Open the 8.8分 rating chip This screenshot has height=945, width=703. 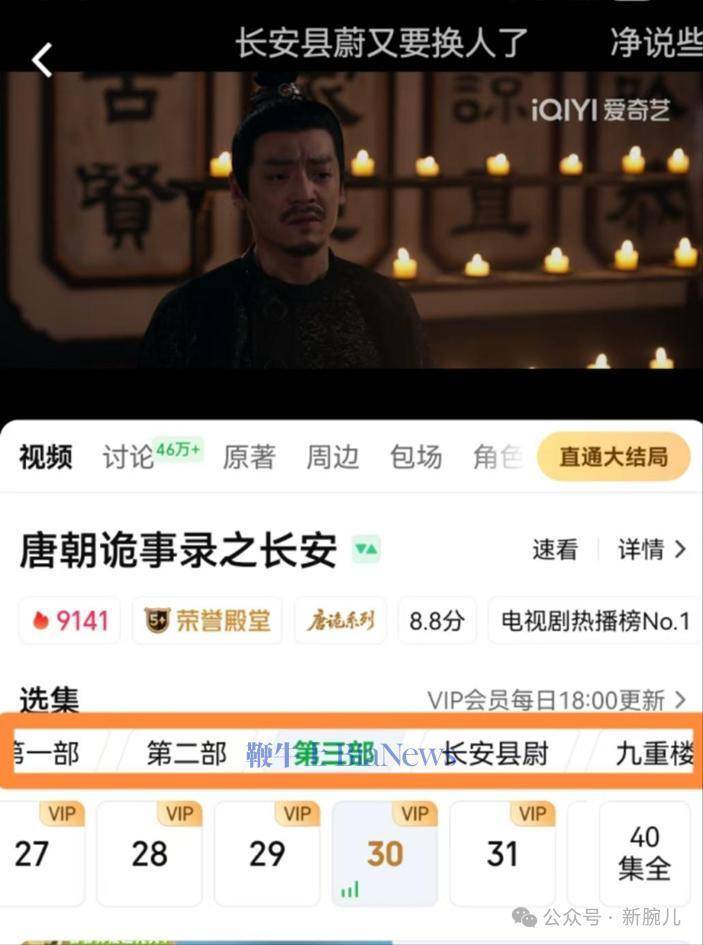pyautogui.click(x=437, y=621)
